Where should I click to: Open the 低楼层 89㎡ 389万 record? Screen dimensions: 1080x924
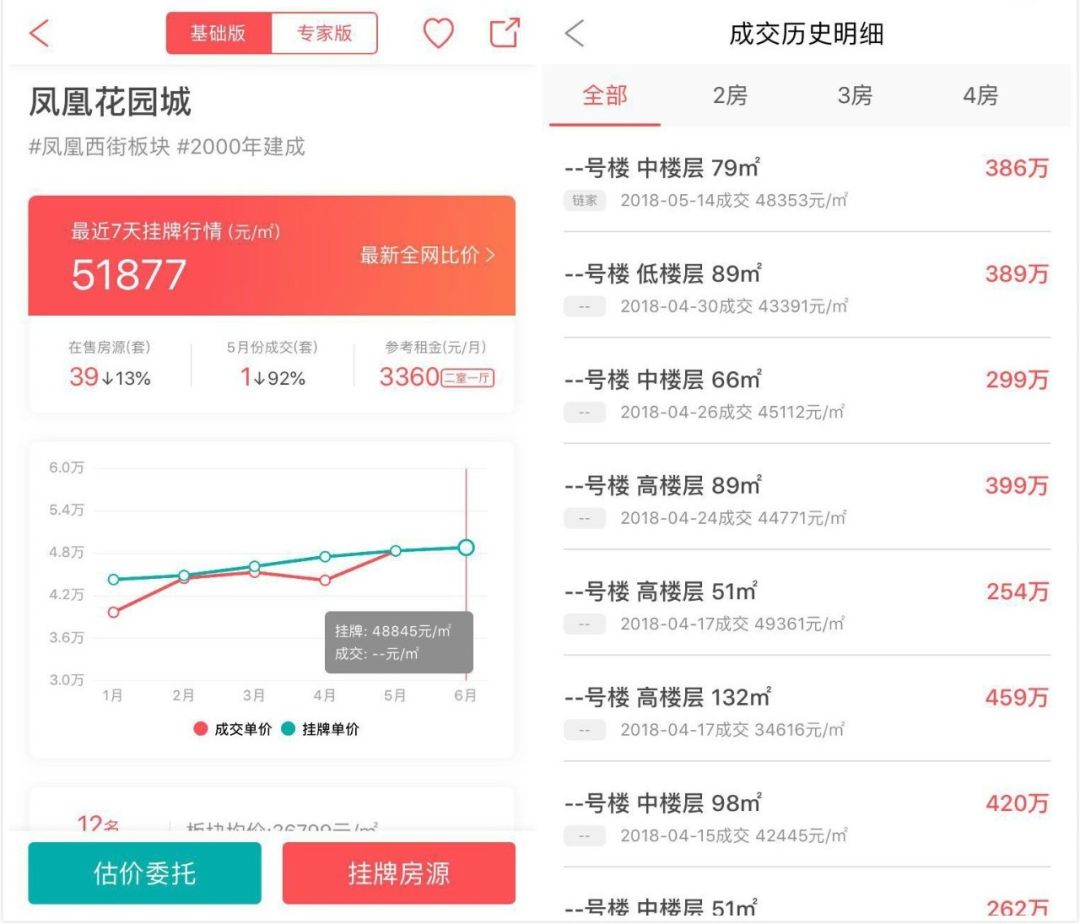(806, 287)
